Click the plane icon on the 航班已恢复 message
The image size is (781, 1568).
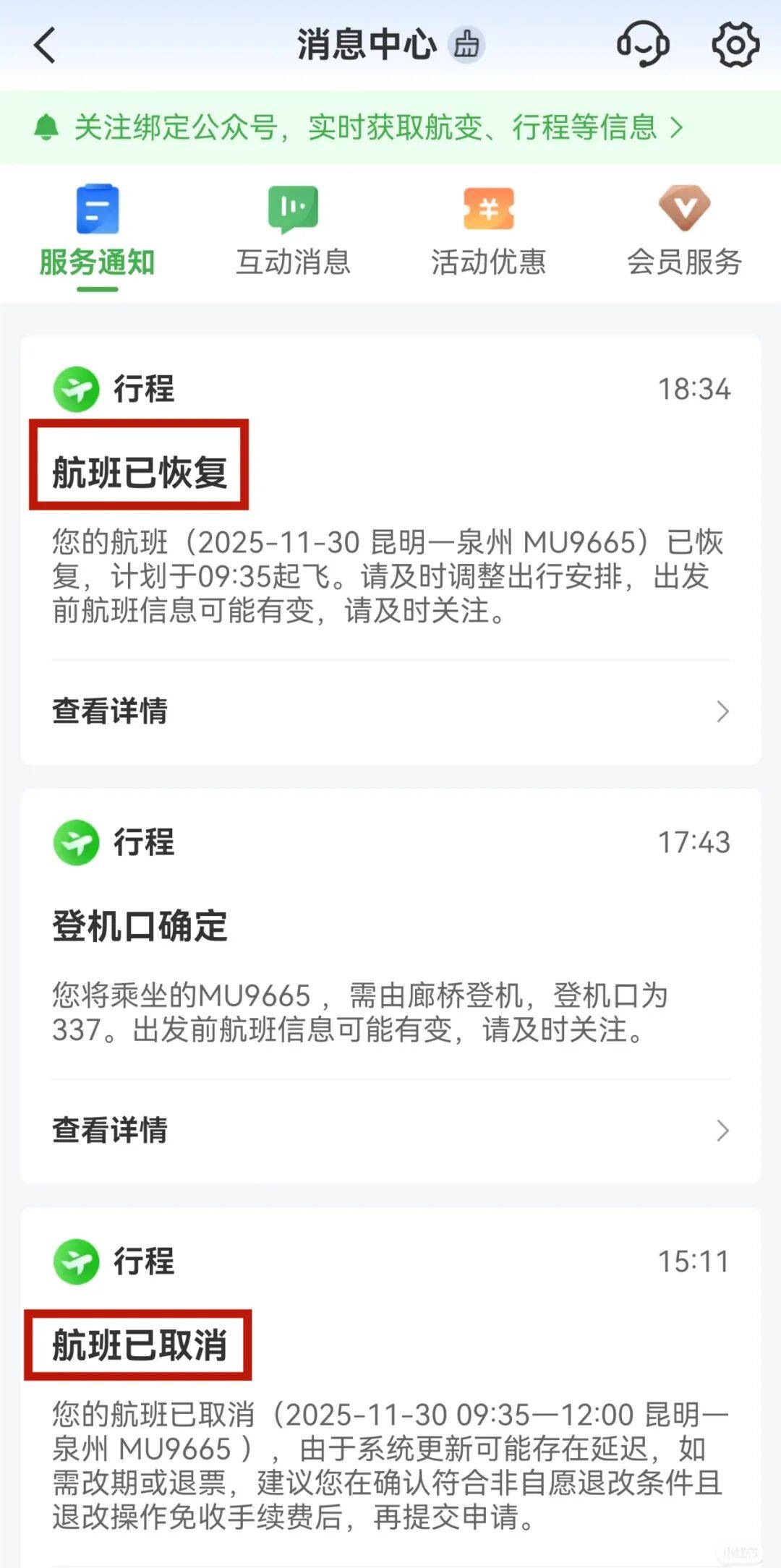point(75,388)
